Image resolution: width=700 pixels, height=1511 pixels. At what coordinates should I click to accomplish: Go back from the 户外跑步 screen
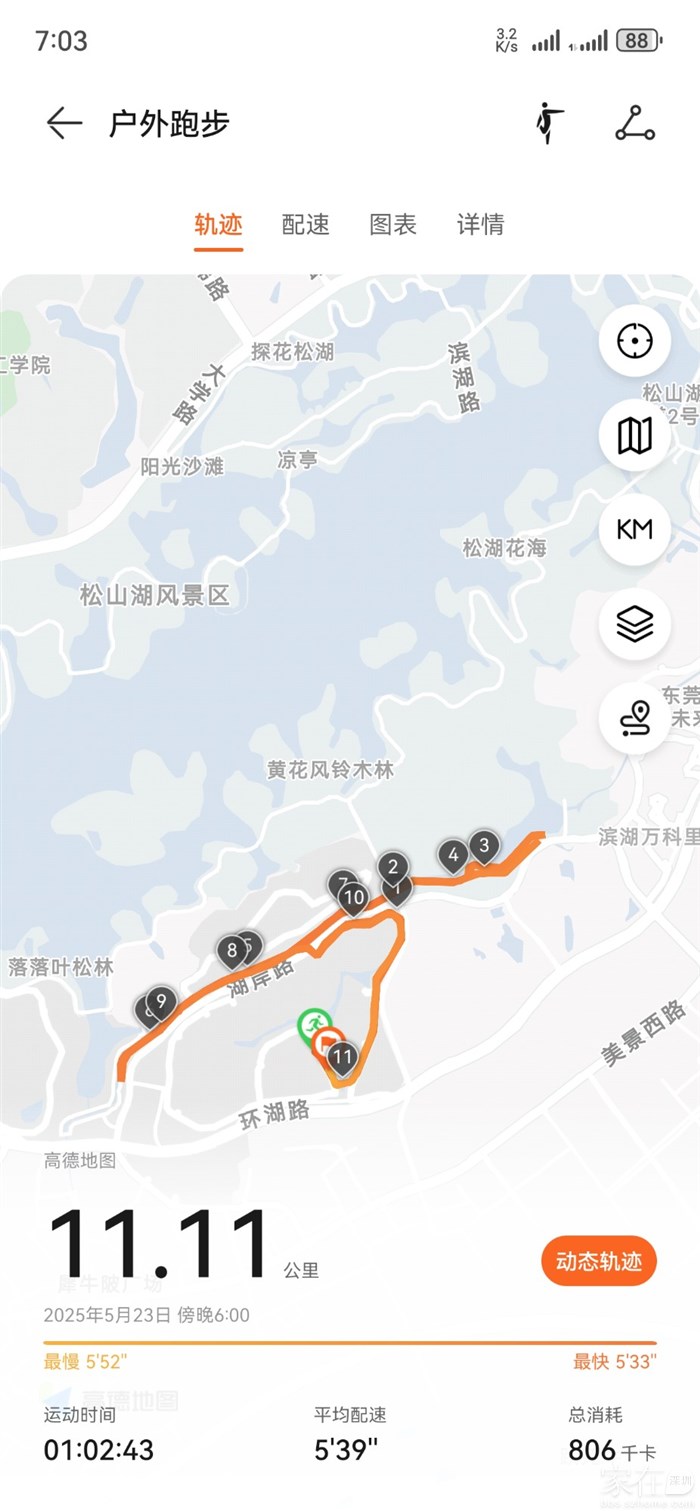tap(64, 123)
